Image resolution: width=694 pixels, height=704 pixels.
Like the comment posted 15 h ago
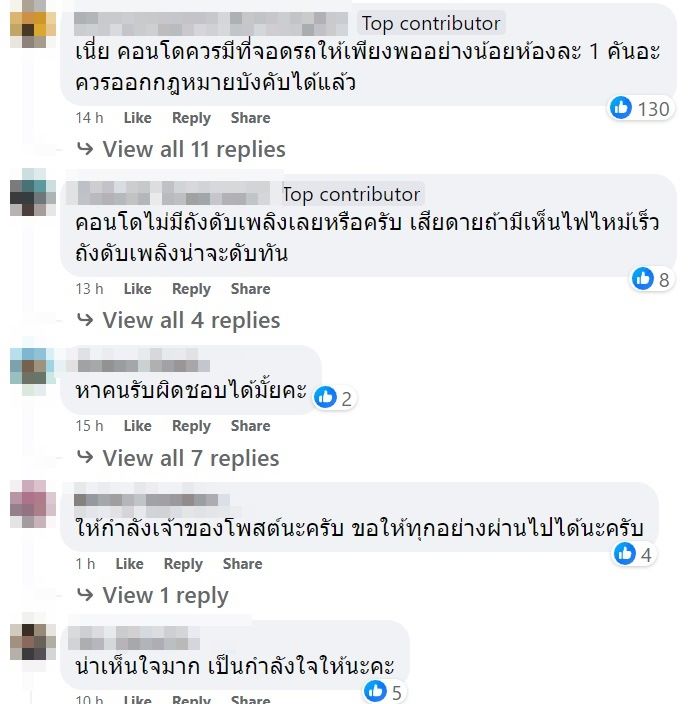coord(137,426)
